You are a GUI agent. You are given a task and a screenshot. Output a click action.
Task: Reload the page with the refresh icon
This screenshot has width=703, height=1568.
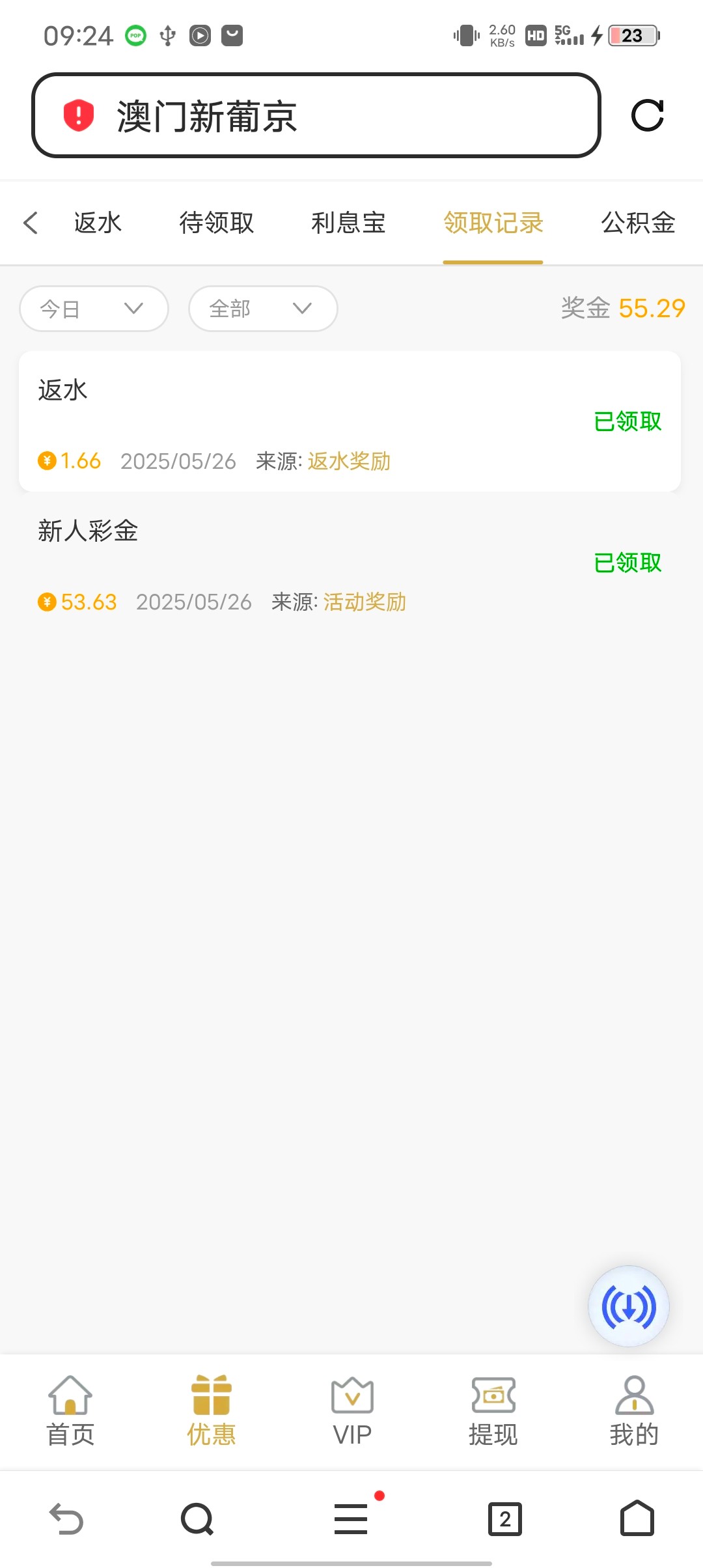point(647,115)
